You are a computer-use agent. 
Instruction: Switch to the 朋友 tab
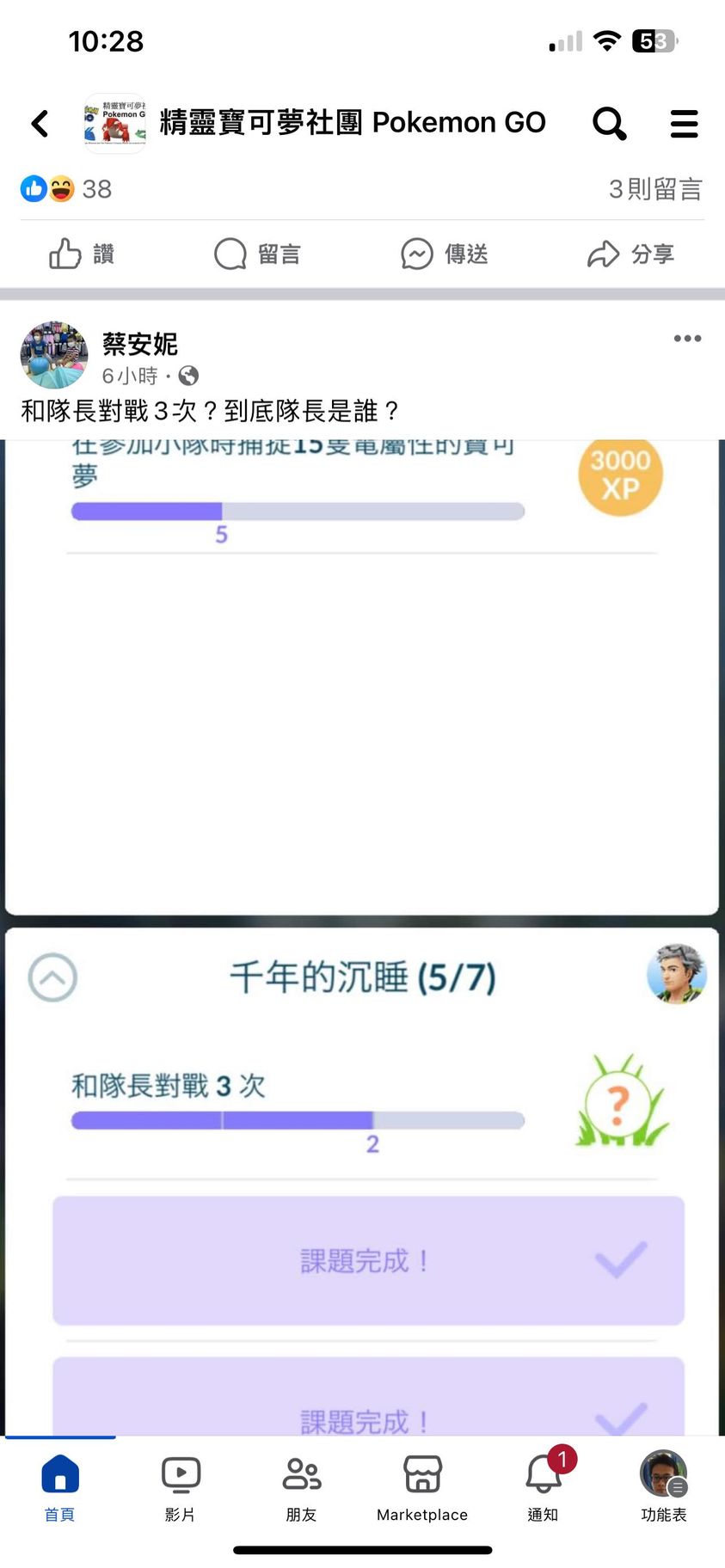[x=301, y=1487]
